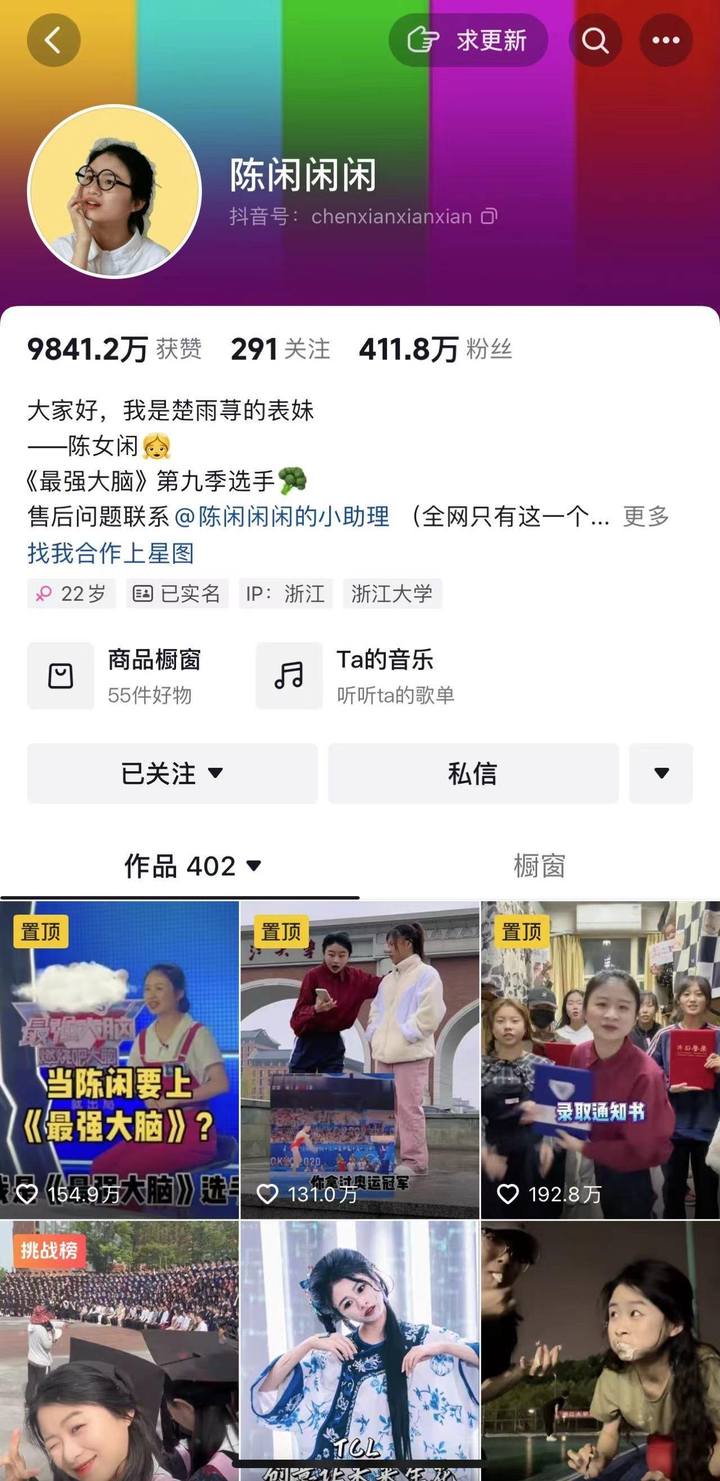Expand the dropdown arrow beside 私信
Screen dimensions: 720x1481
click(661, 773)
